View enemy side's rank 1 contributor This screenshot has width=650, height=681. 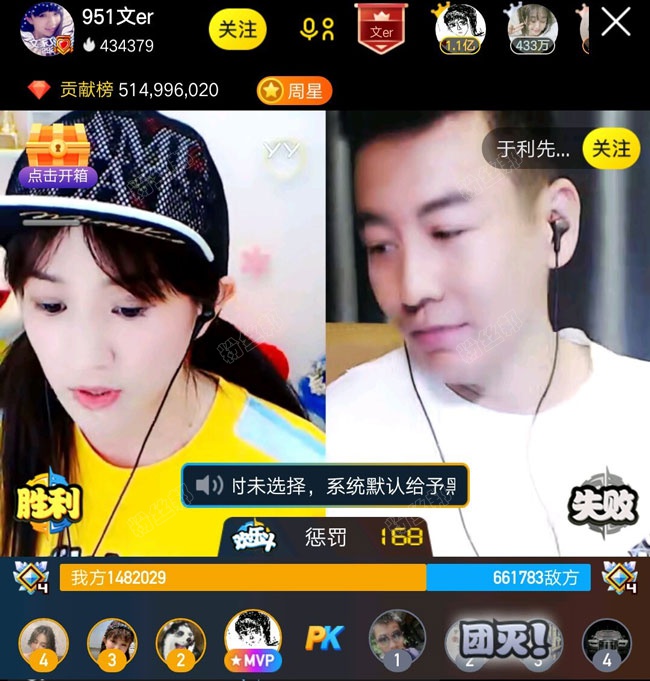(x=397, y=640)
